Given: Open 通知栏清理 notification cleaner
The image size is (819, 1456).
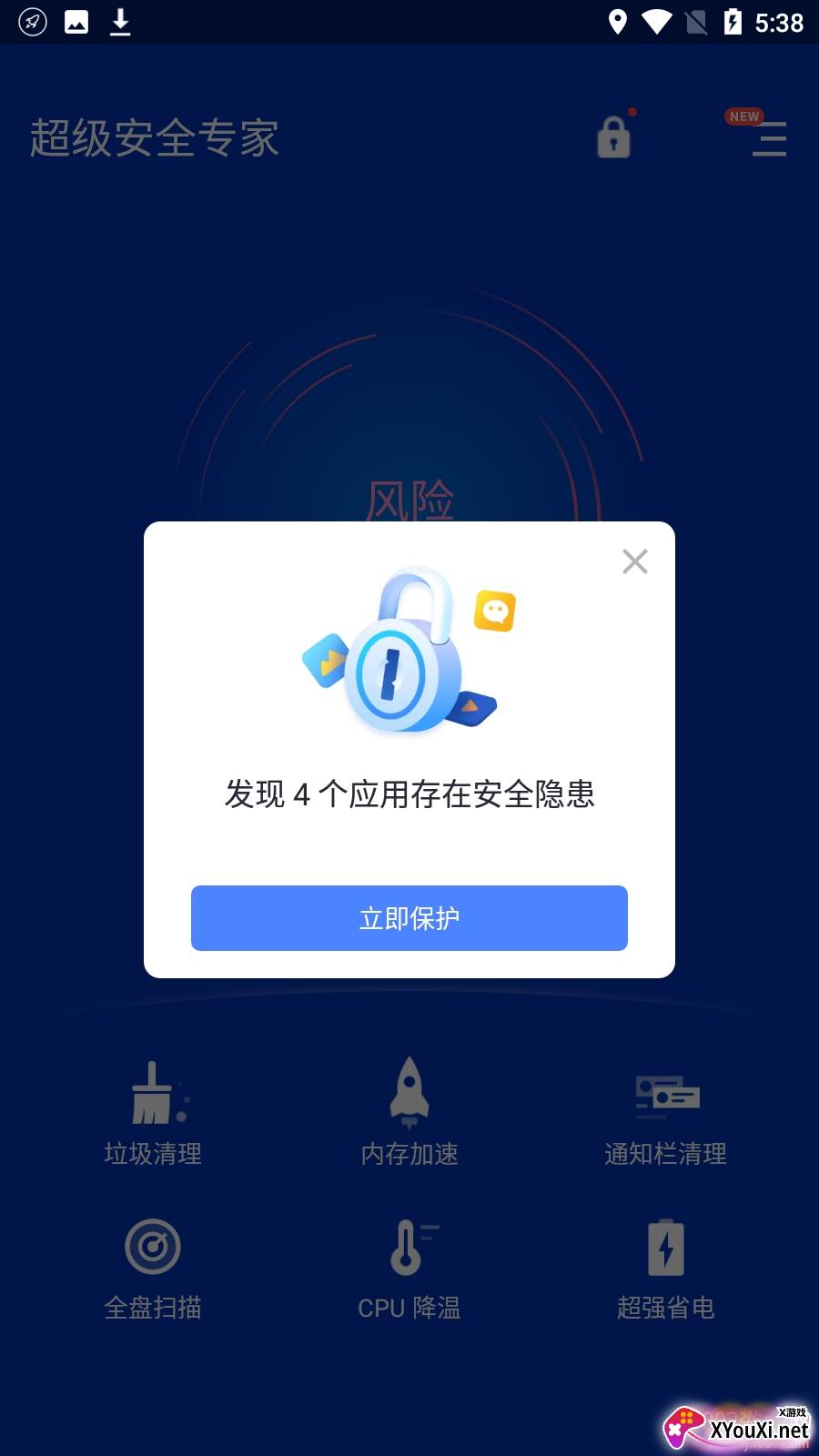Looking at the screenshot, I should (x=666, y=1113).
